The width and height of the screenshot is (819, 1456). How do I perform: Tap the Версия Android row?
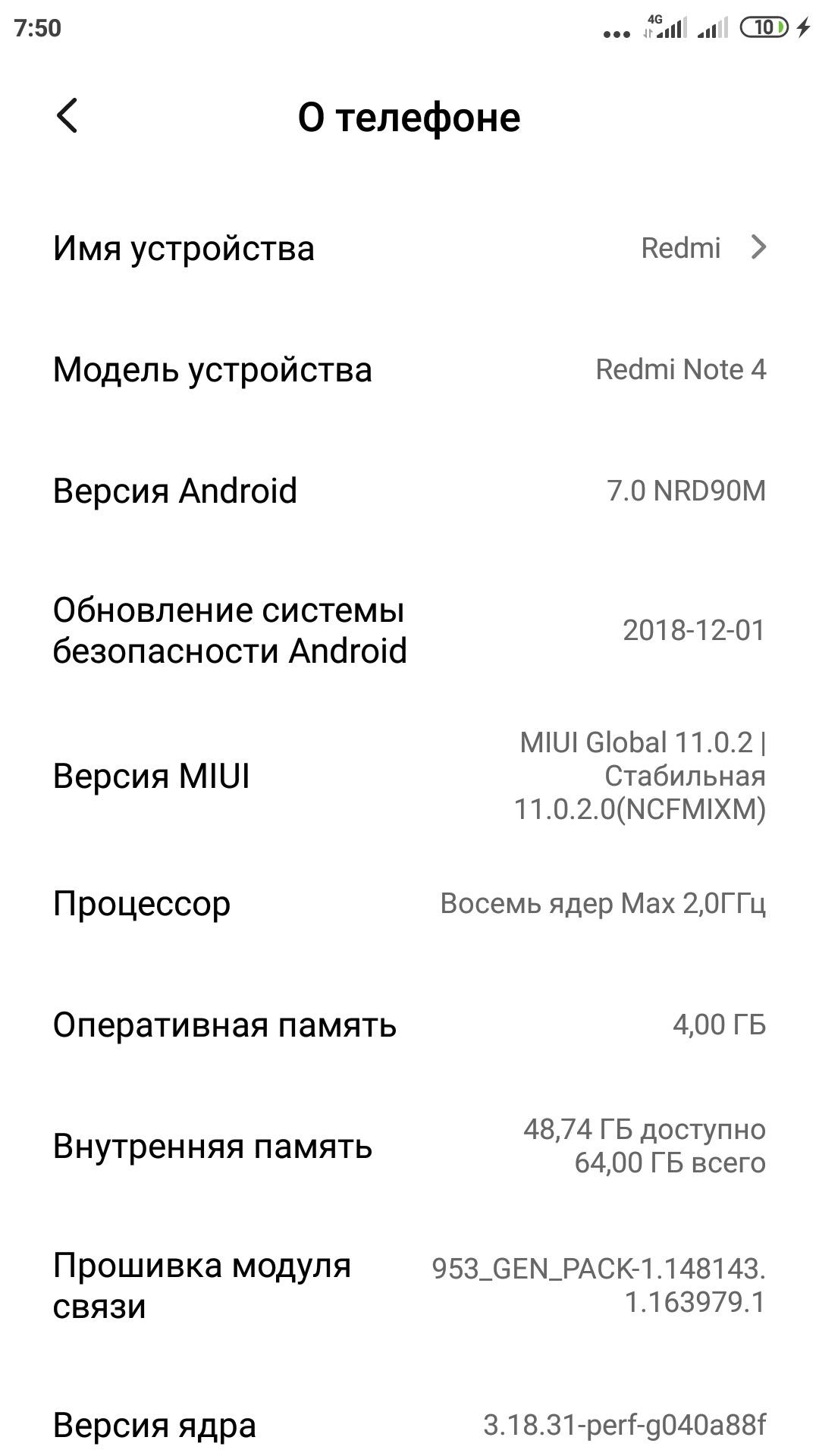pos(409,491)
